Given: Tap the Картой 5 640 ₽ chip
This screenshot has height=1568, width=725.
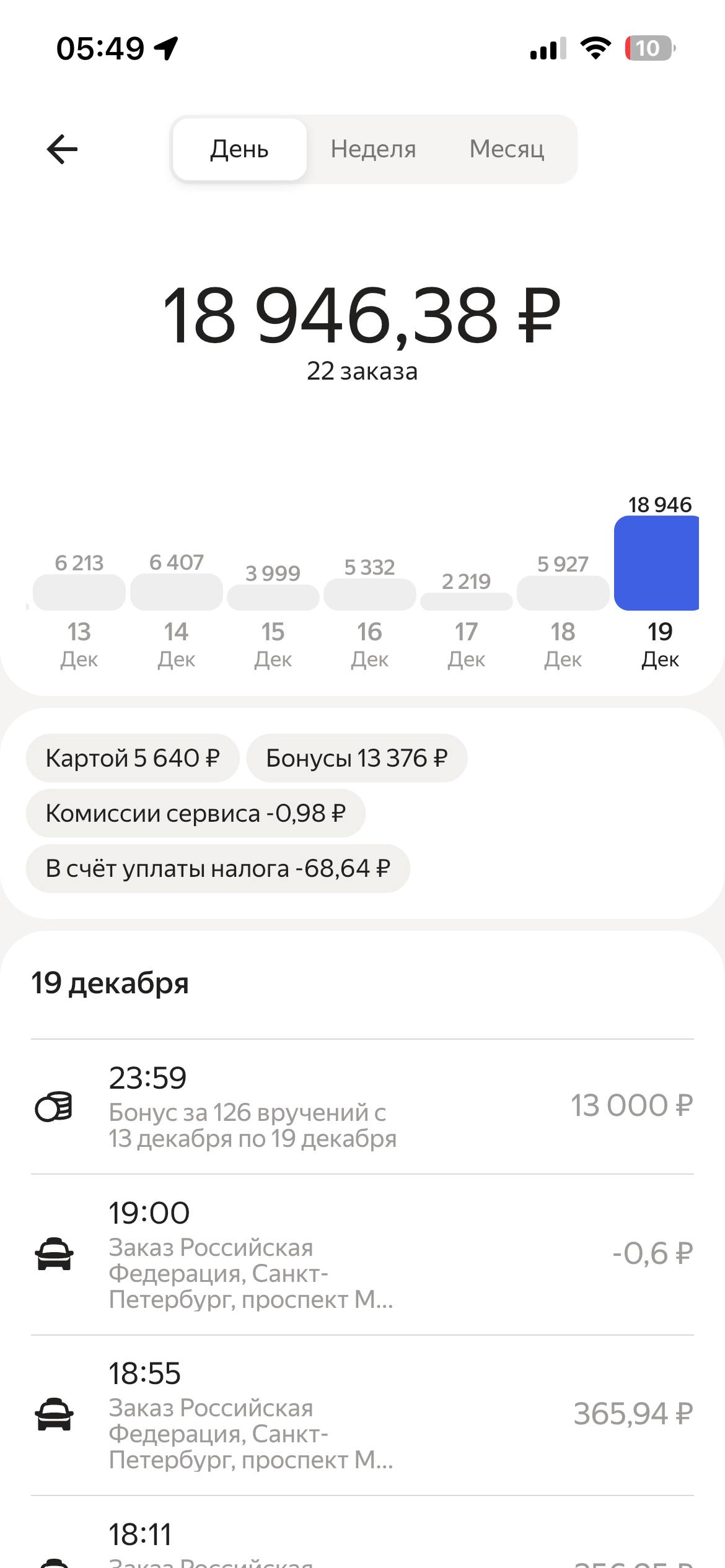Looking at the screenshot, I should (133, 758).
